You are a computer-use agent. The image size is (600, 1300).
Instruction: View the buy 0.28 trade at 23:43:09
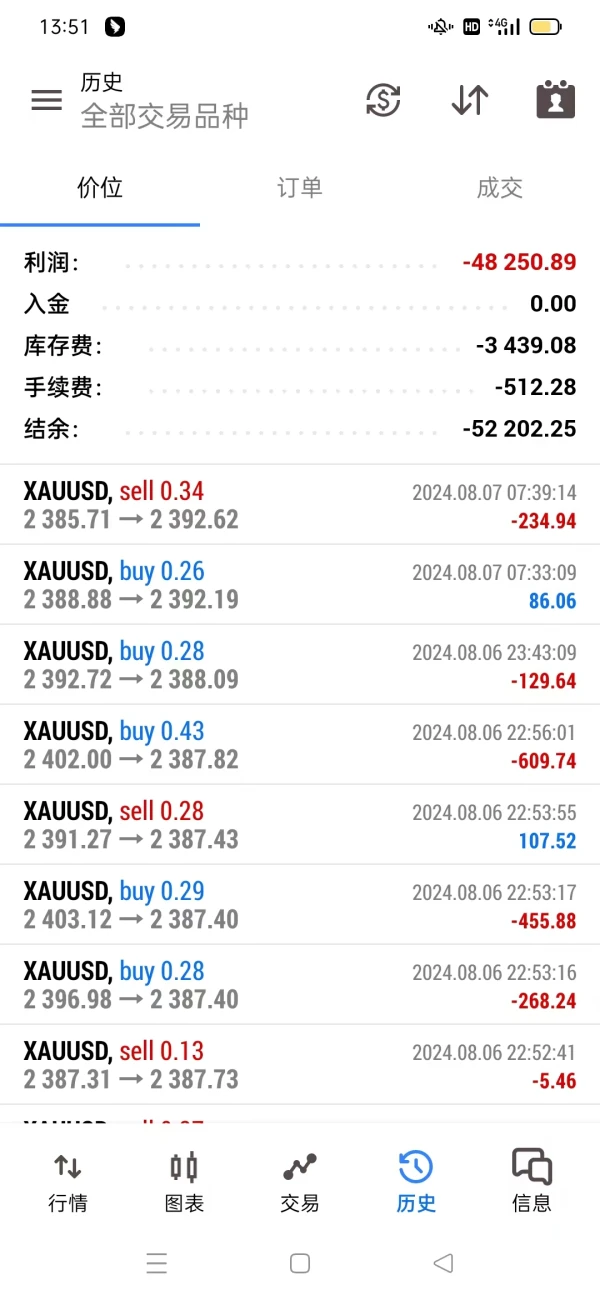[x=300, y=665]
